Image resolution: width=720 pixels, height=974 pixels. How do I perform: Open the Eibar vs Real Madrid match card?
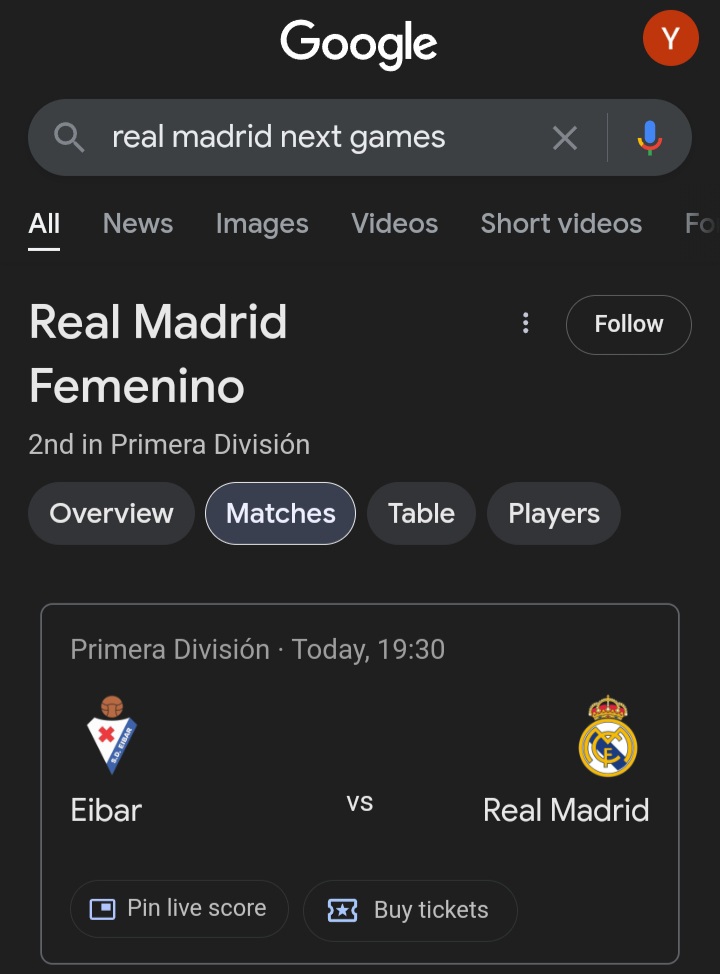(x=360, y=760)
